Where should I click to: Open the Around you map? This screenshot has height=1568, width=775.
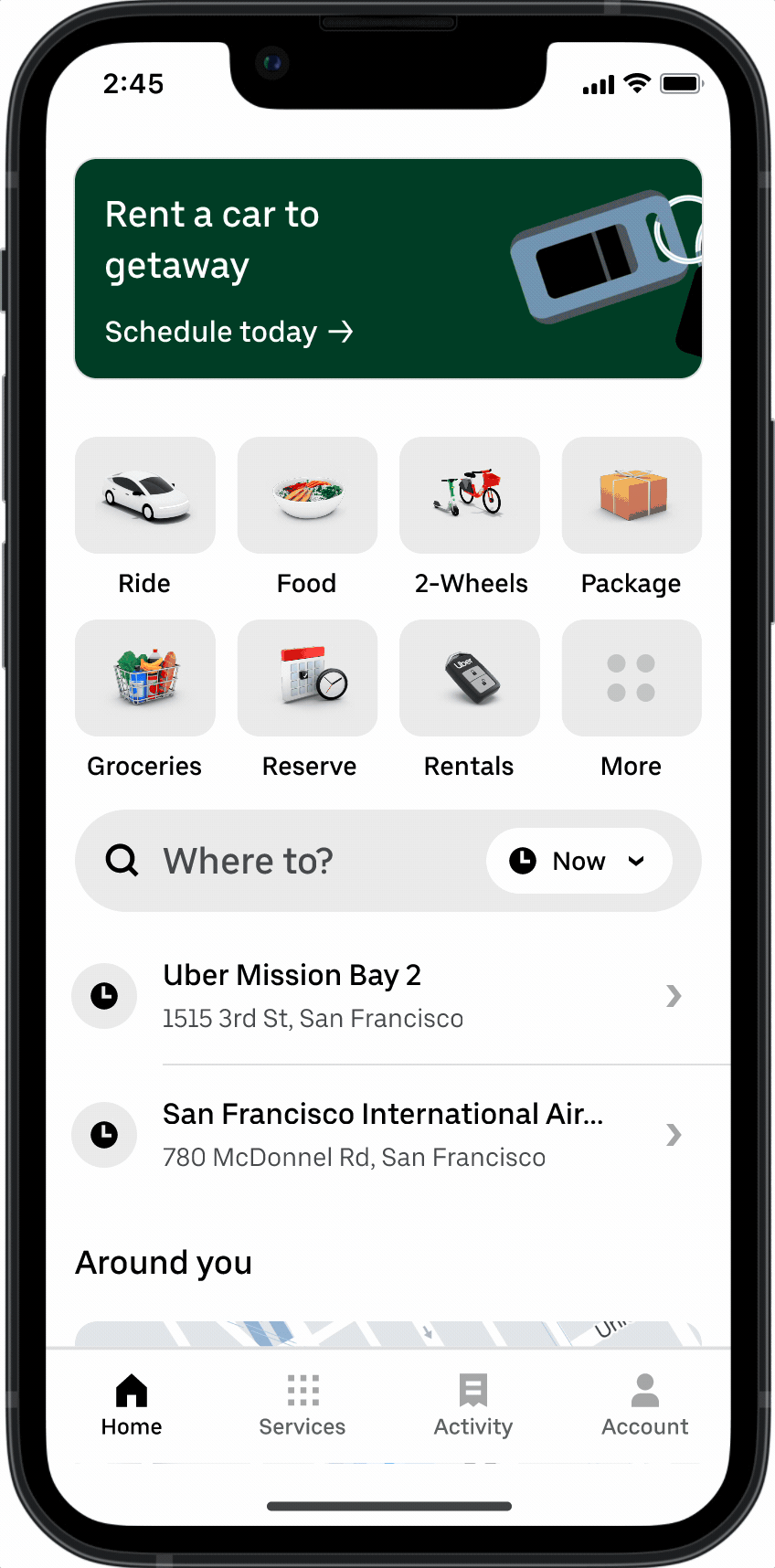tap(387, 1333)
